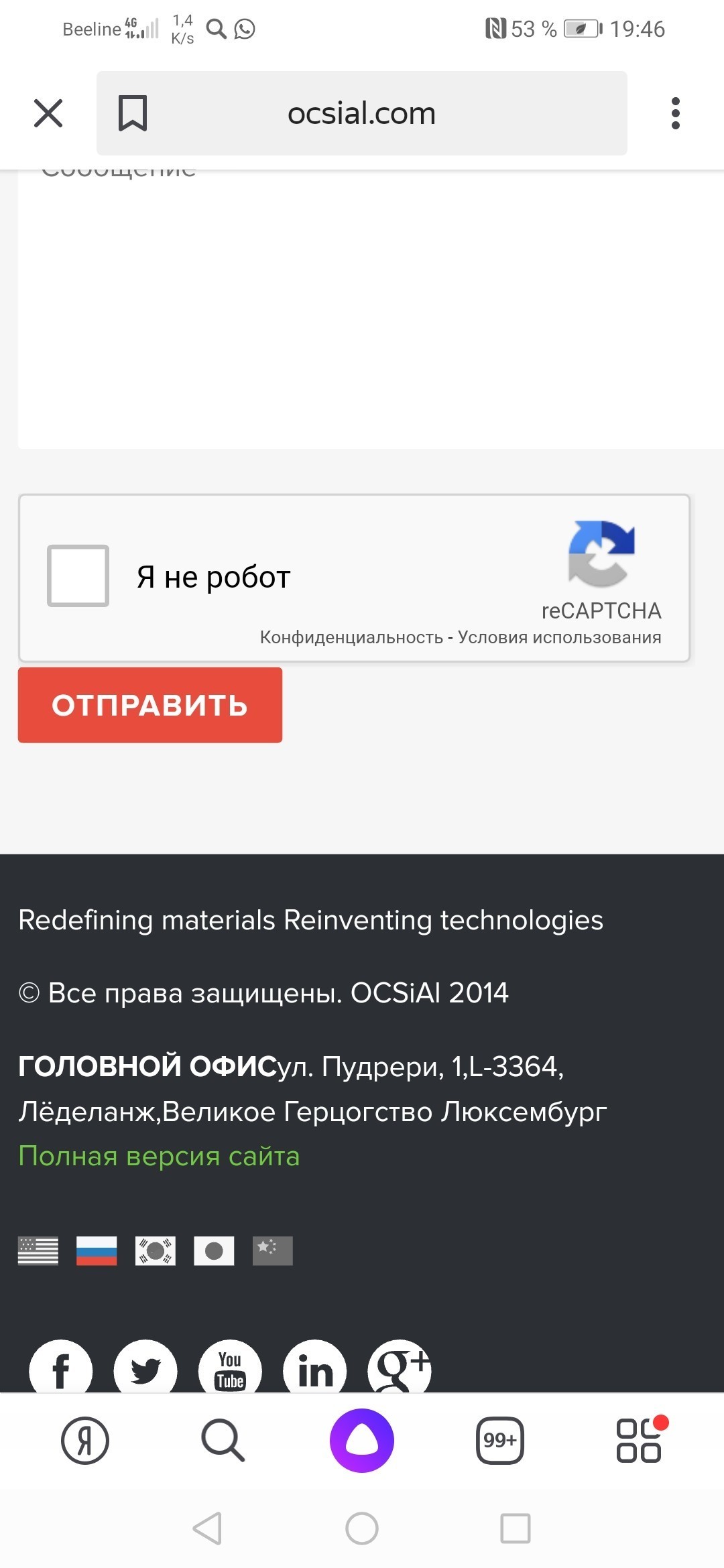Viewport: 724px width, 1568px height.
Task: Open the LinkedIn social link
Action: [315, 1367]
